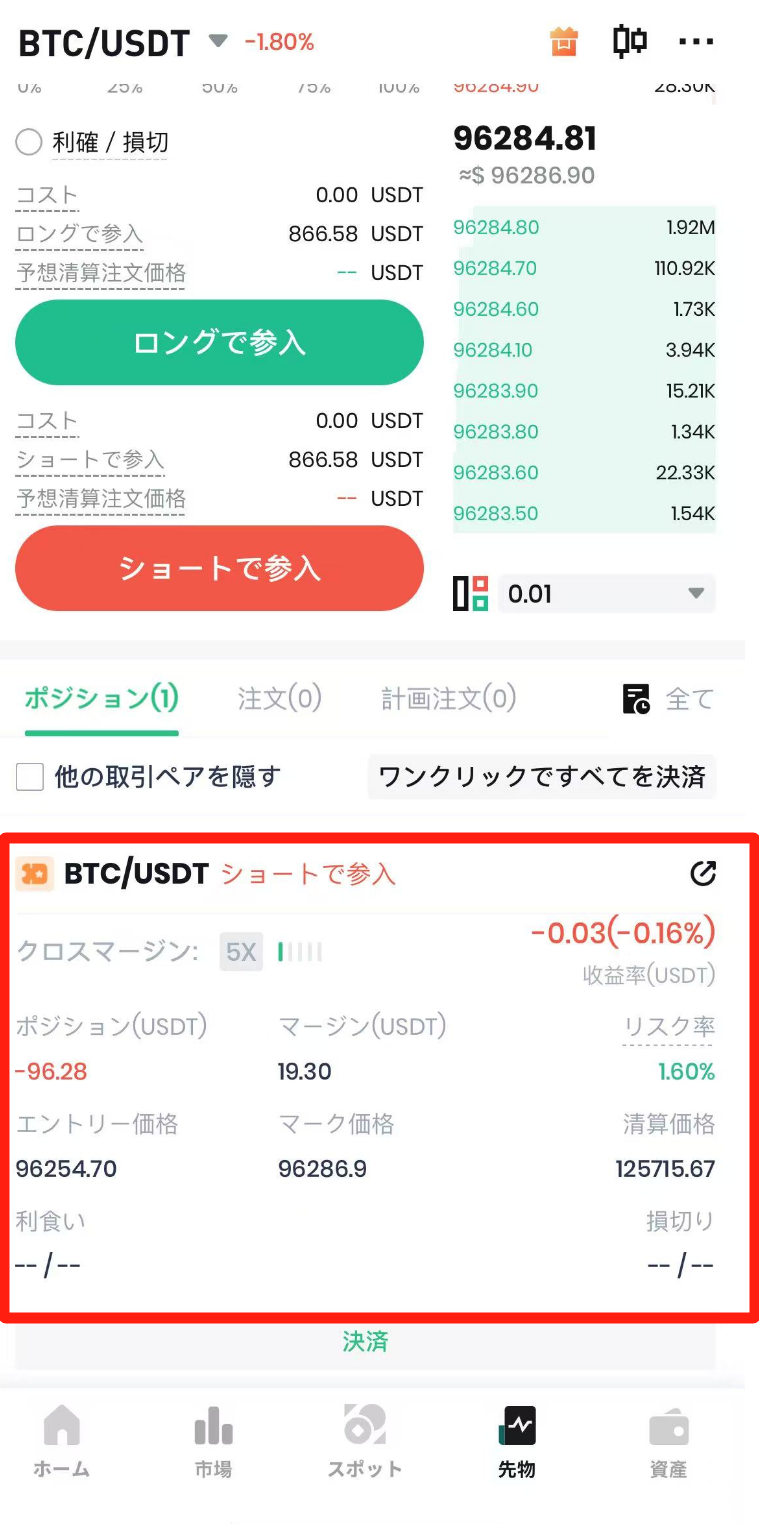Change the order book layout icon
The image size is (759, 1524).
[x=471, y=594]
